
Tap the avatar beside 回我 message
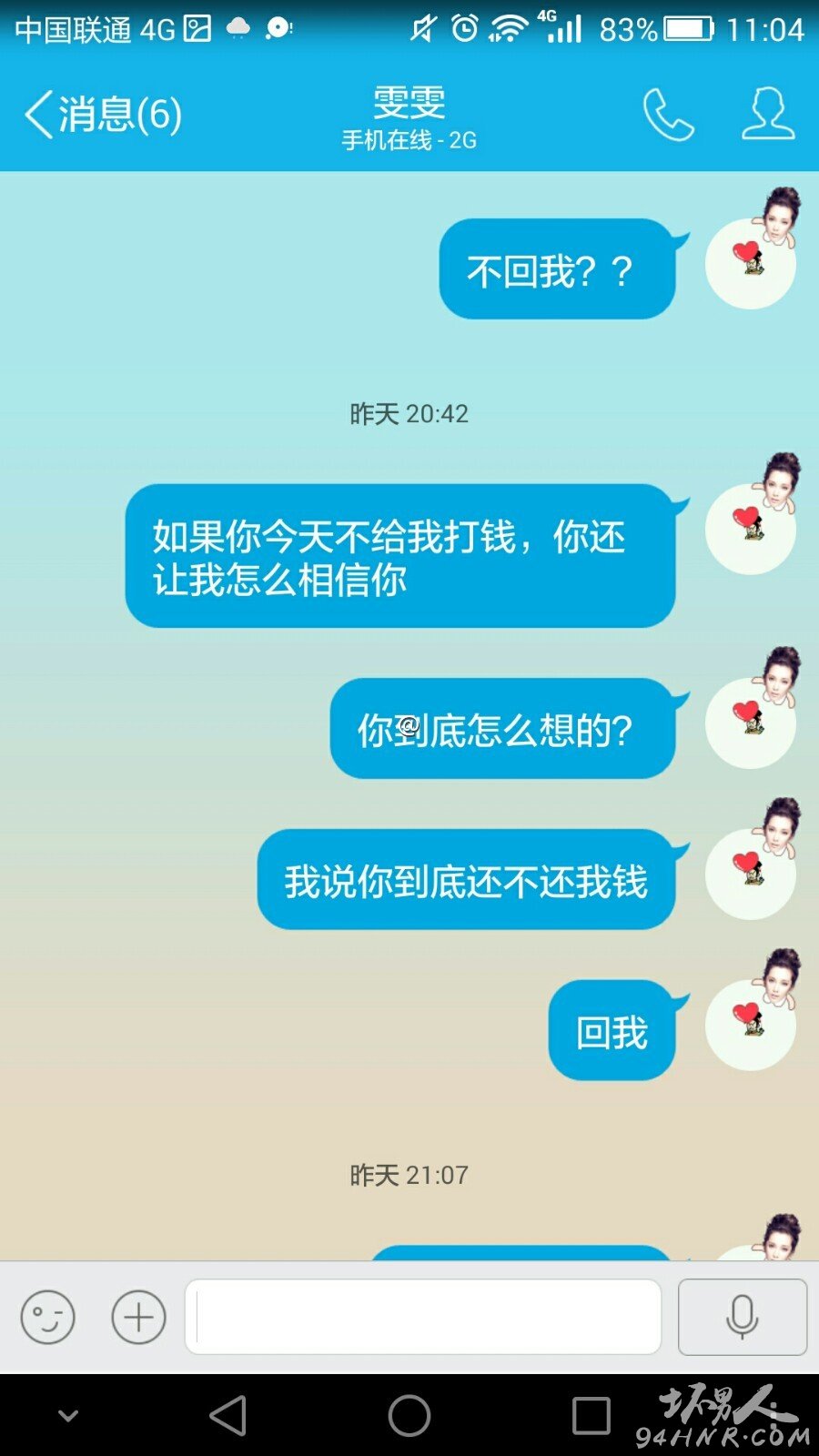pos(752,1010)
